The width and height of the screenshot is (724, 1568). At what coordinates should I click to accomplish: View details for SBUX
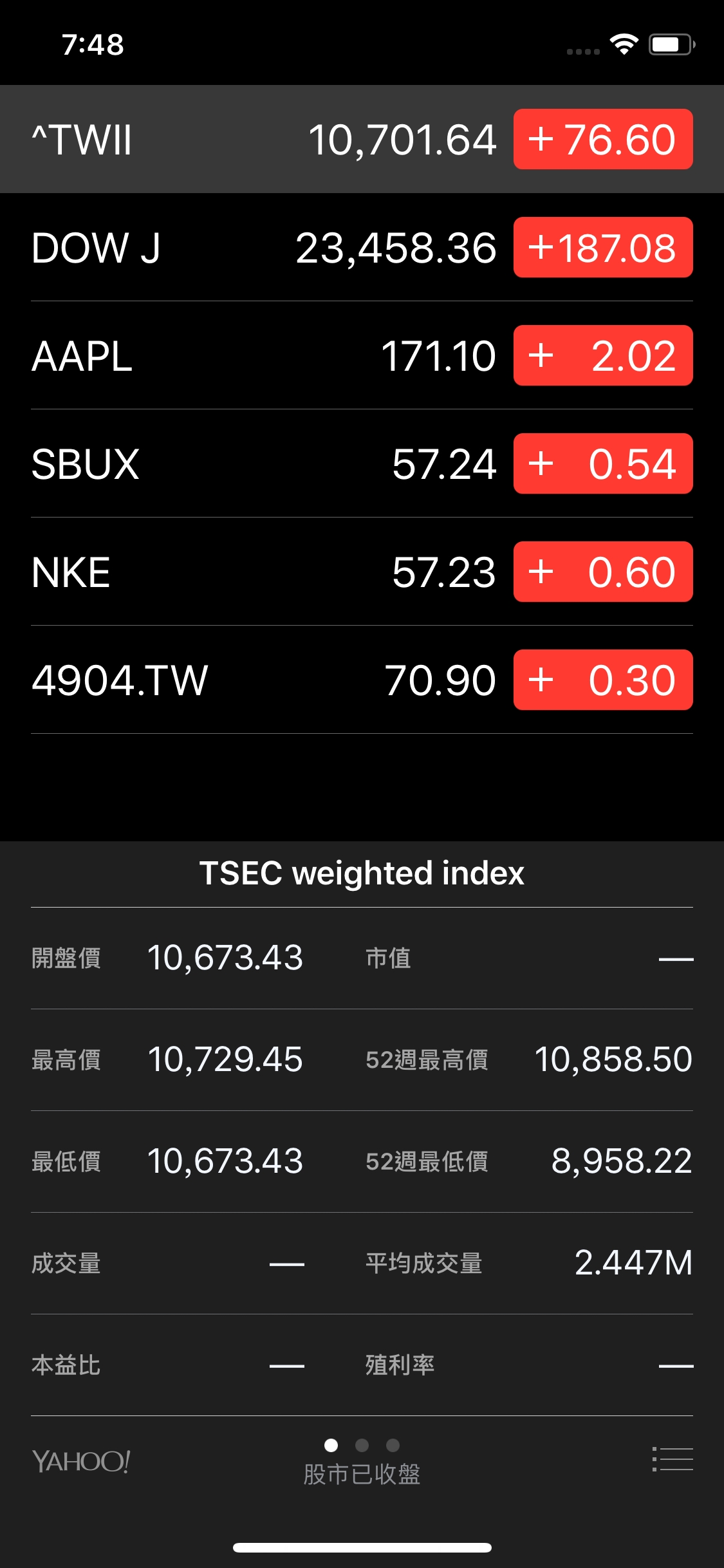coord(362,463)
